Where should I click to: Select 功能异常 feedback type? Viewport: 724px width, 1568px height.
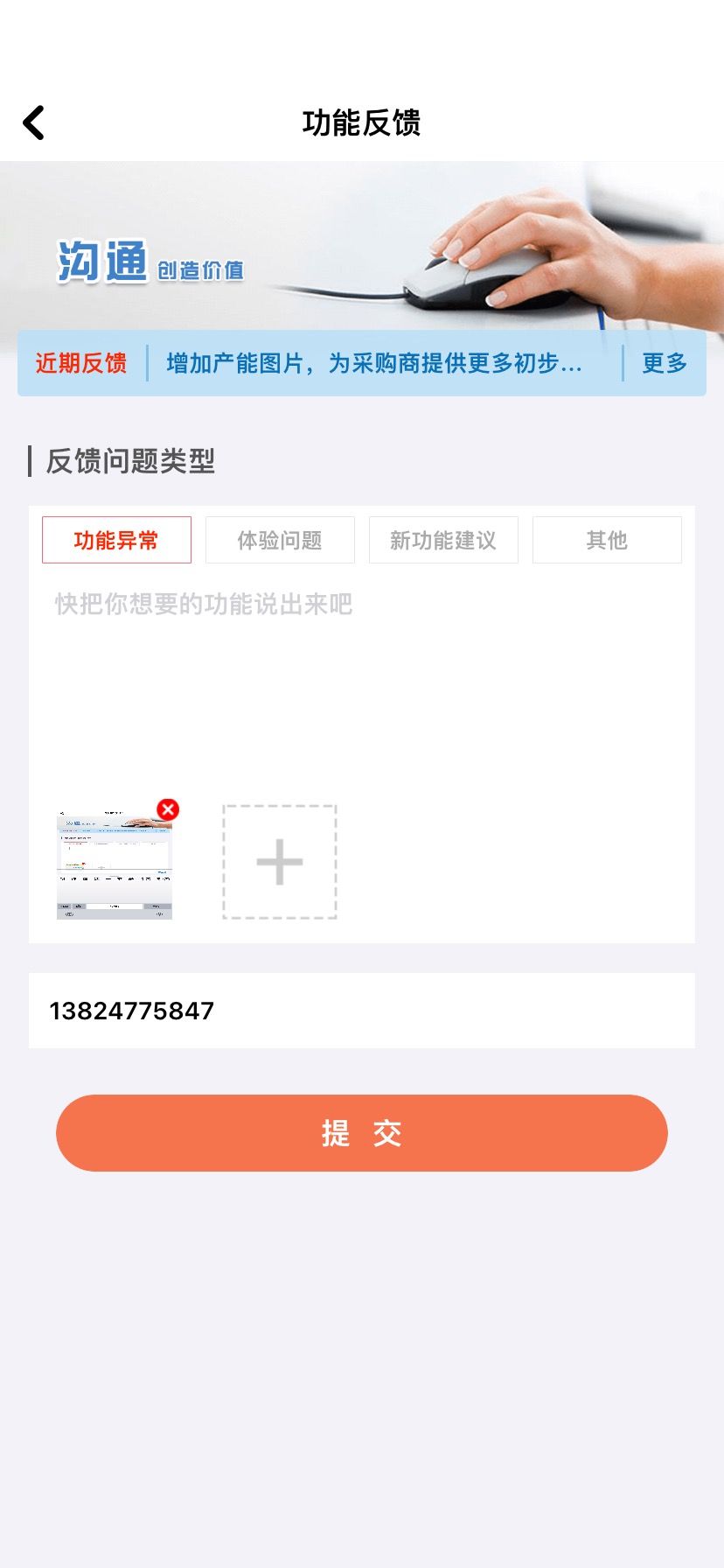tap(116, 540)
